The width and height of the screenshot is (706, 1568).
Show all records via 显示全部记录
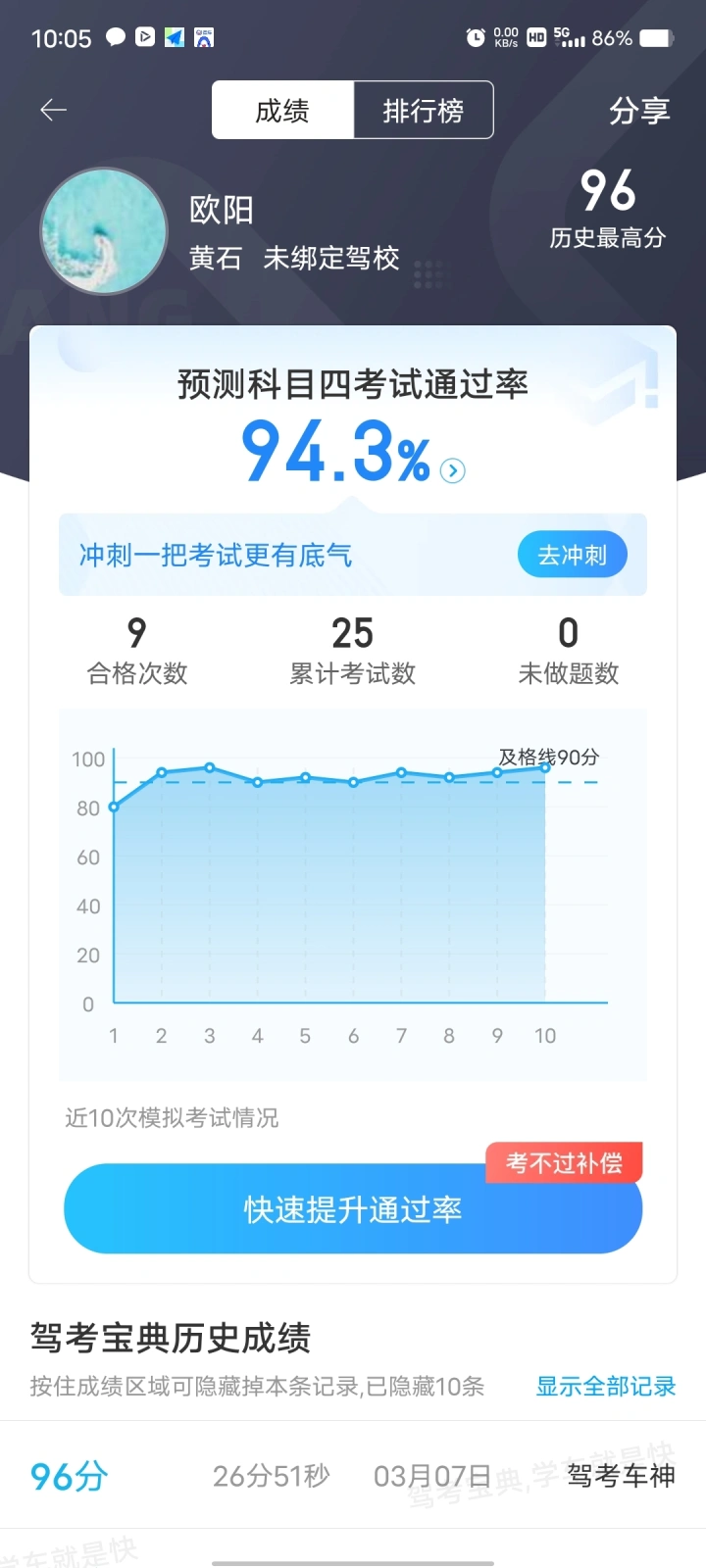(x=605, y=1387)
